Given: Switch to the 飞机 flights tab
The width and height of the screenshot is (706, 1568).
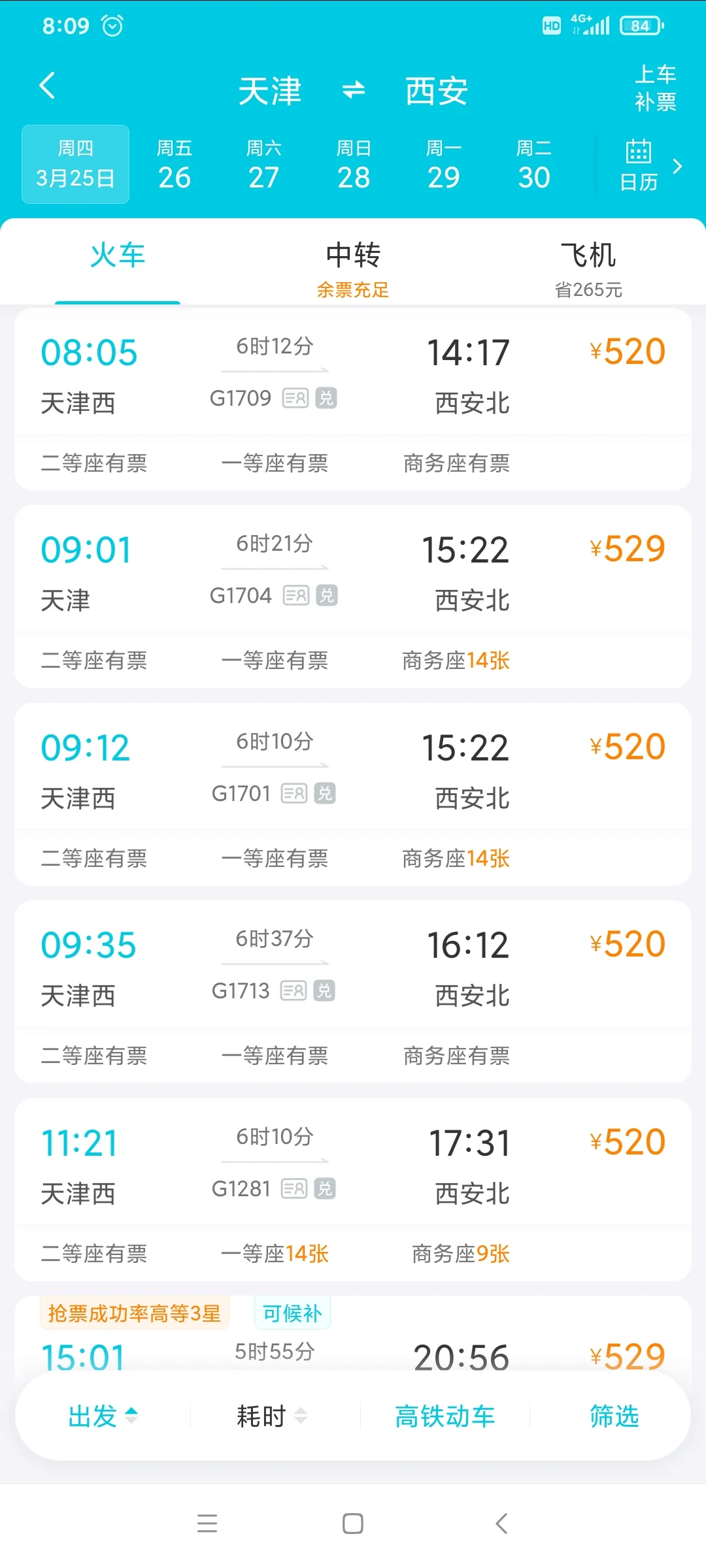Looking at the screenshot, I should 587,256.
